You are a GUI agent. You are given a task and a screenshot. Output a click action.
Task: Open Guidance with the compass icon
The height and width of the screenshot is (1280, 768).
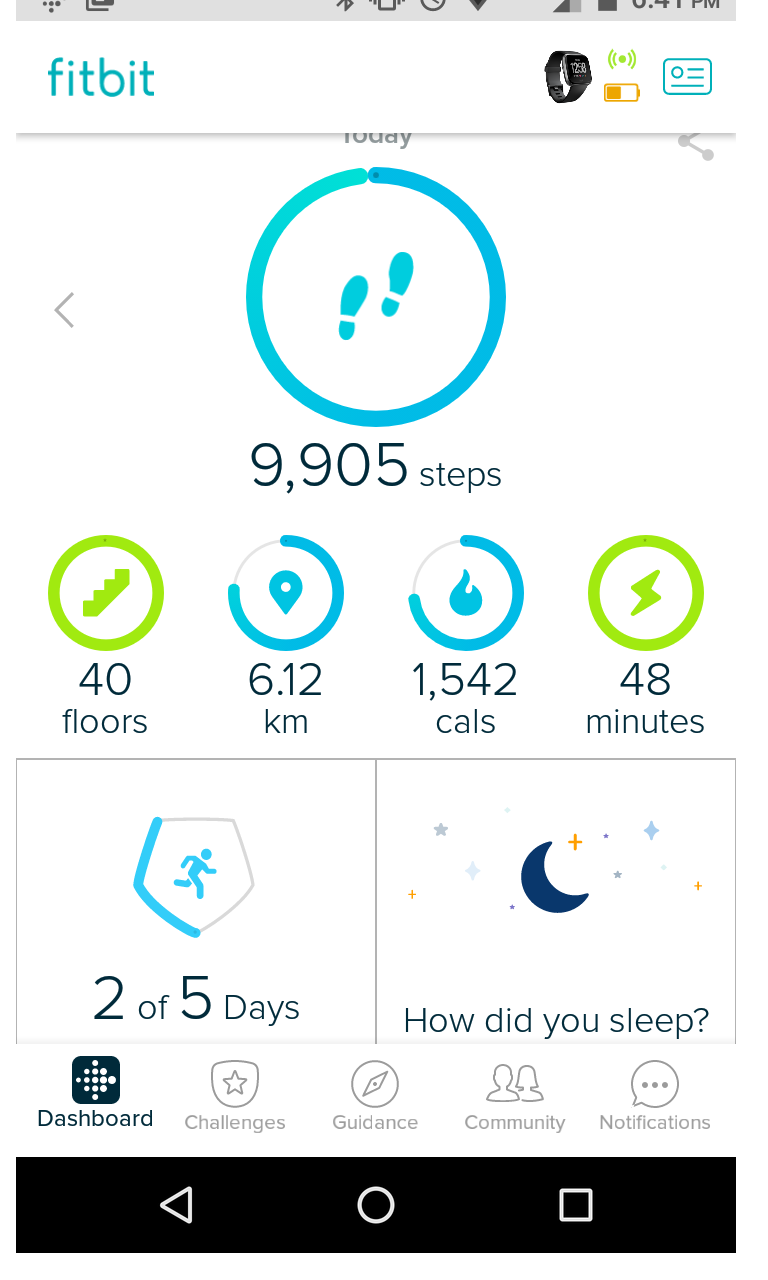(374, 1081)
